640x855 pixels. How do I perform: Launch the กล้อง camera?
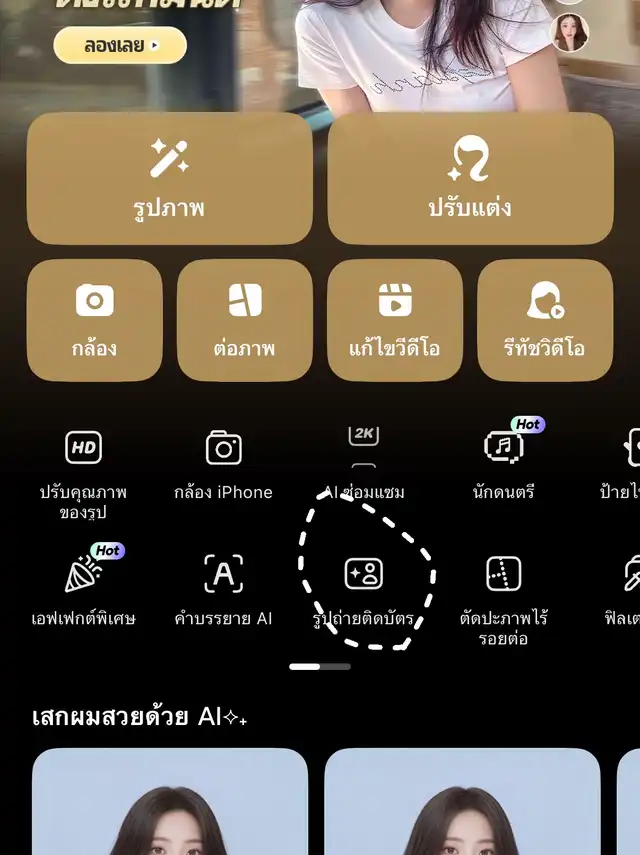click(x=94, y=320)
